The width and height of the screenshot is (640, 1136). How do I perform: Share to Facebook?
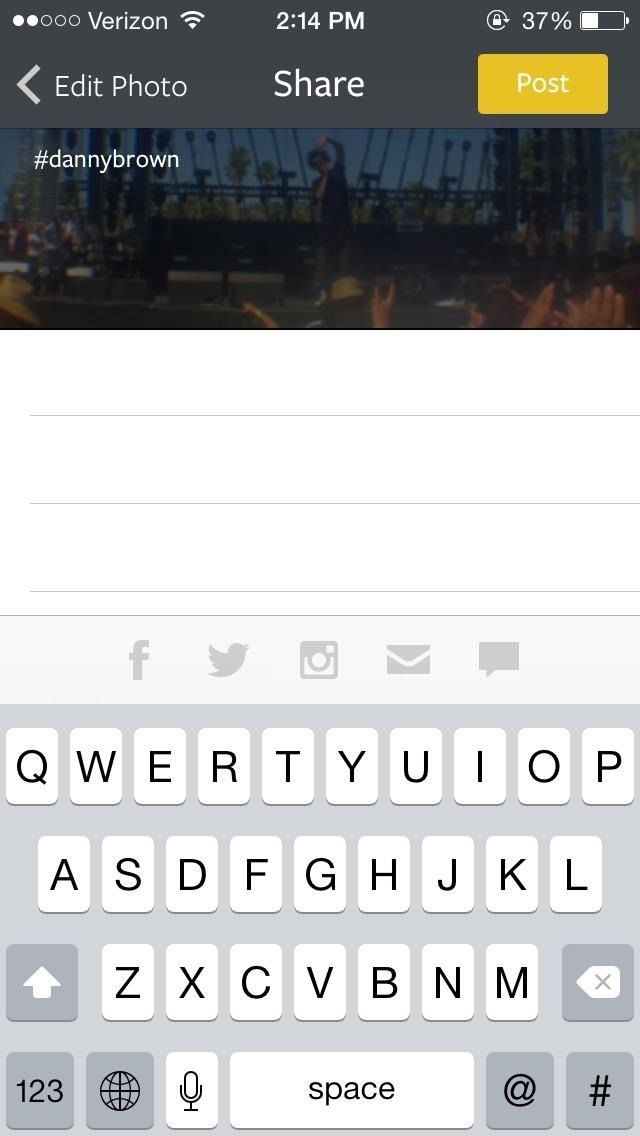pyautogui.click(x=139, y=660)
